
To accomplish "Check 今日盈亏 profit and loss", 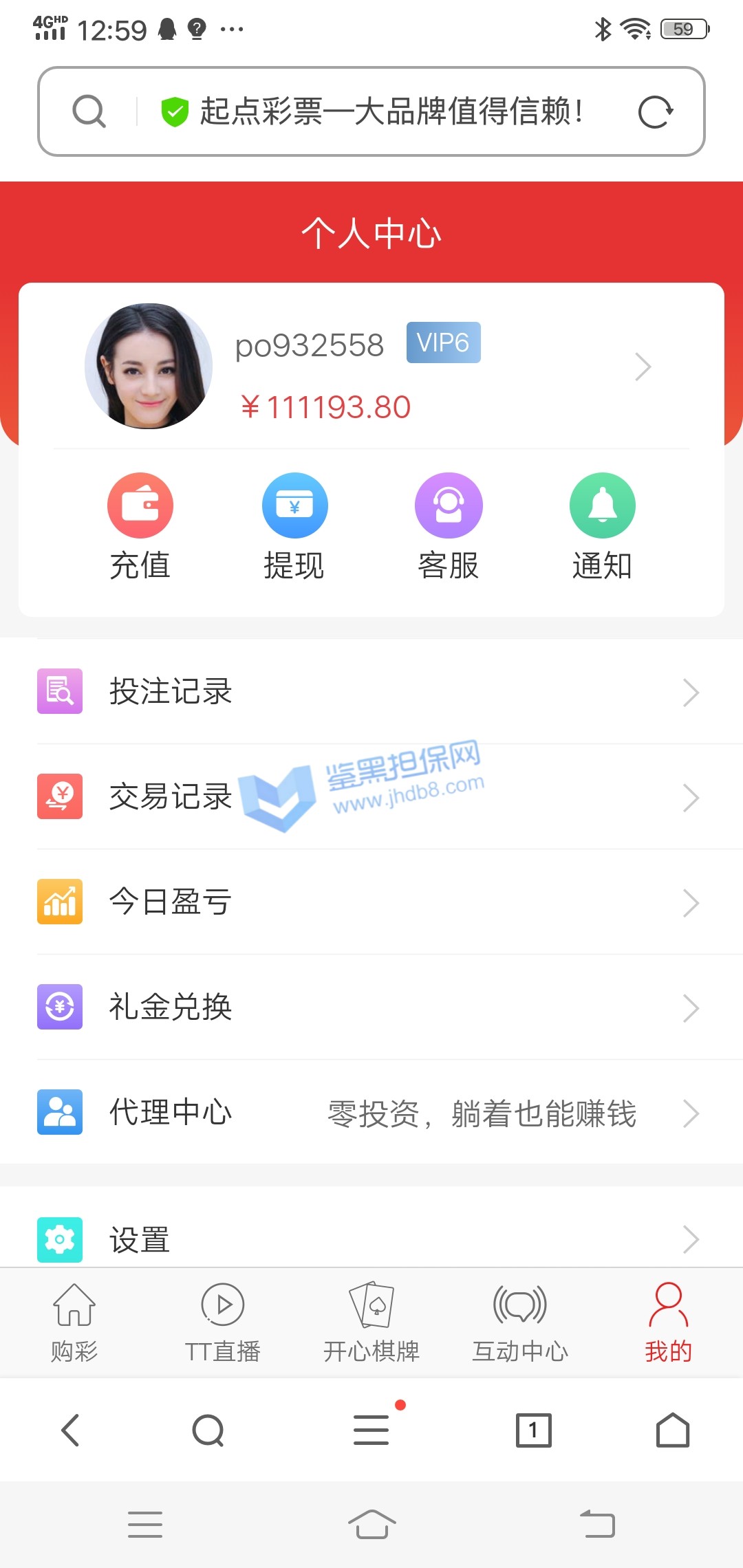I will (371, 902).
